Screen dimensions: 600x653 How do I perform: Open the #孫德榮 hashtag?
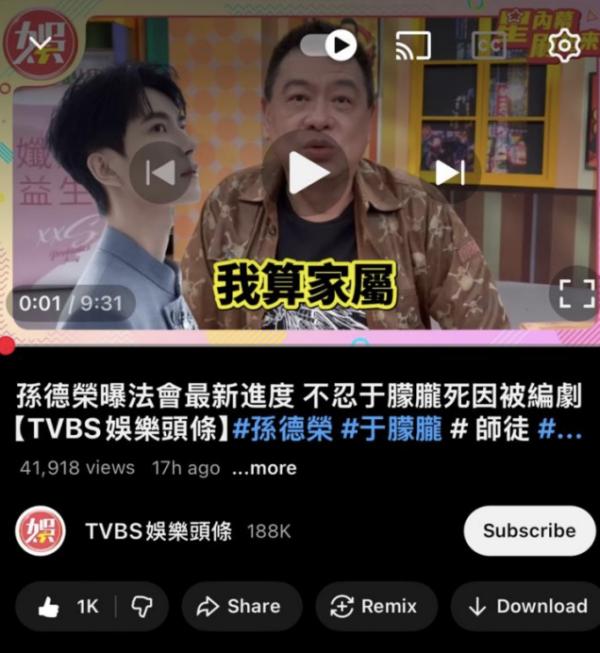tap(281, 431)
